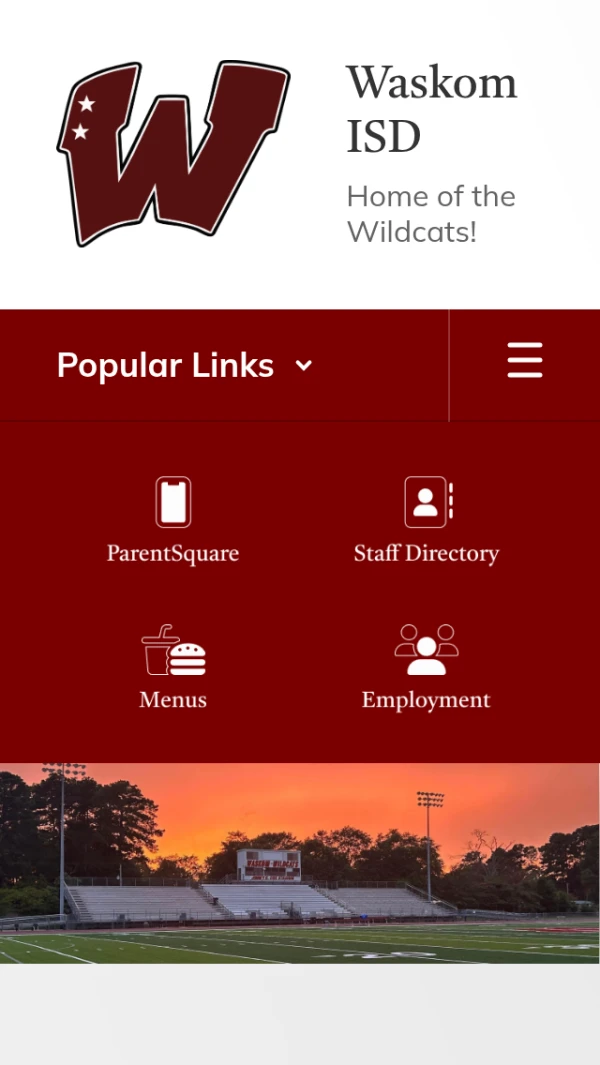This screenshot has width=600, height=1065.
Task: Open the hamburger navigation menu
Action: point(524,361)
